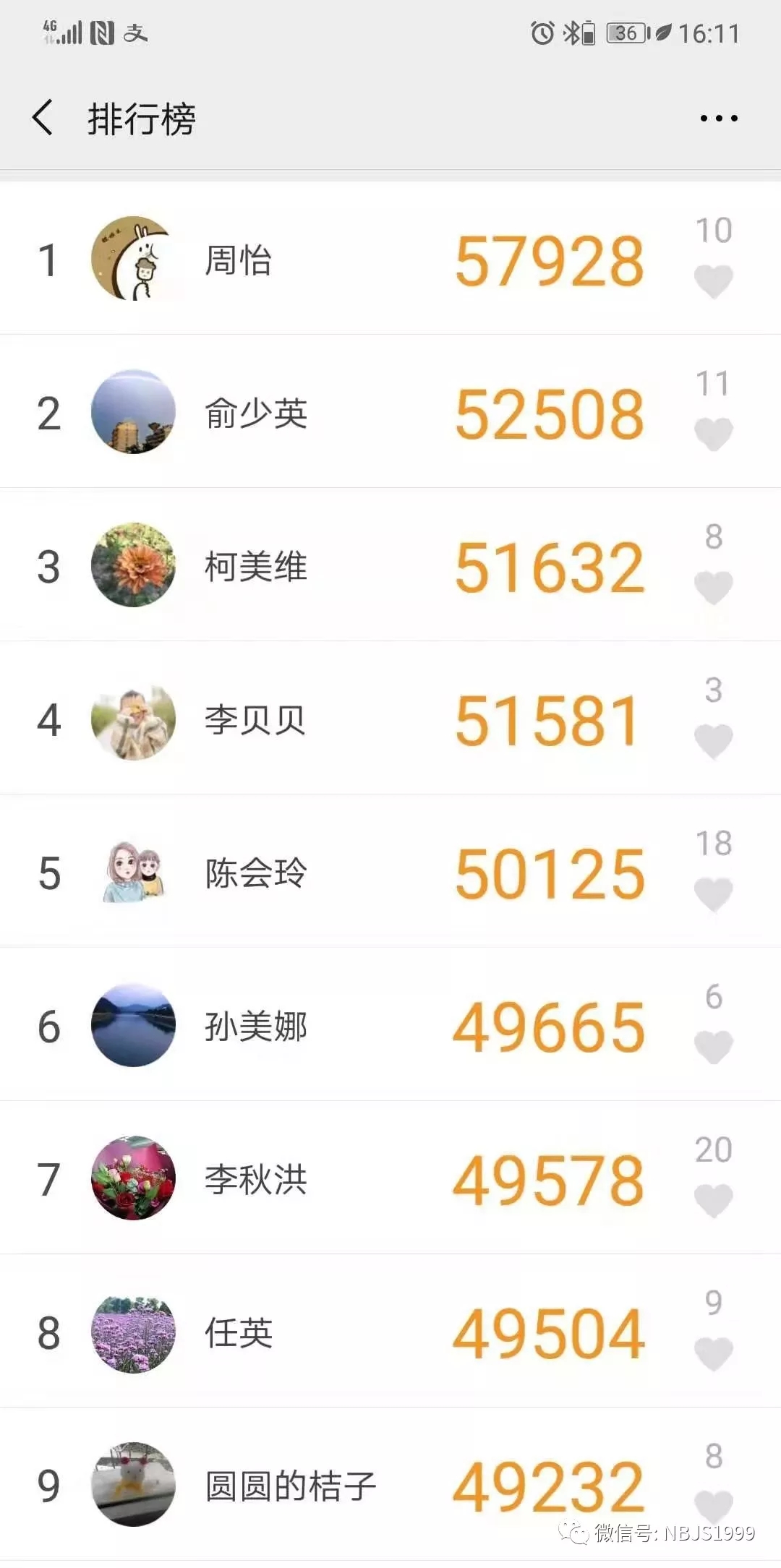The height and width of the screenshot is (1568, 781).
Task: Give 李秋洪 a heart
Action: [713, 1201]
